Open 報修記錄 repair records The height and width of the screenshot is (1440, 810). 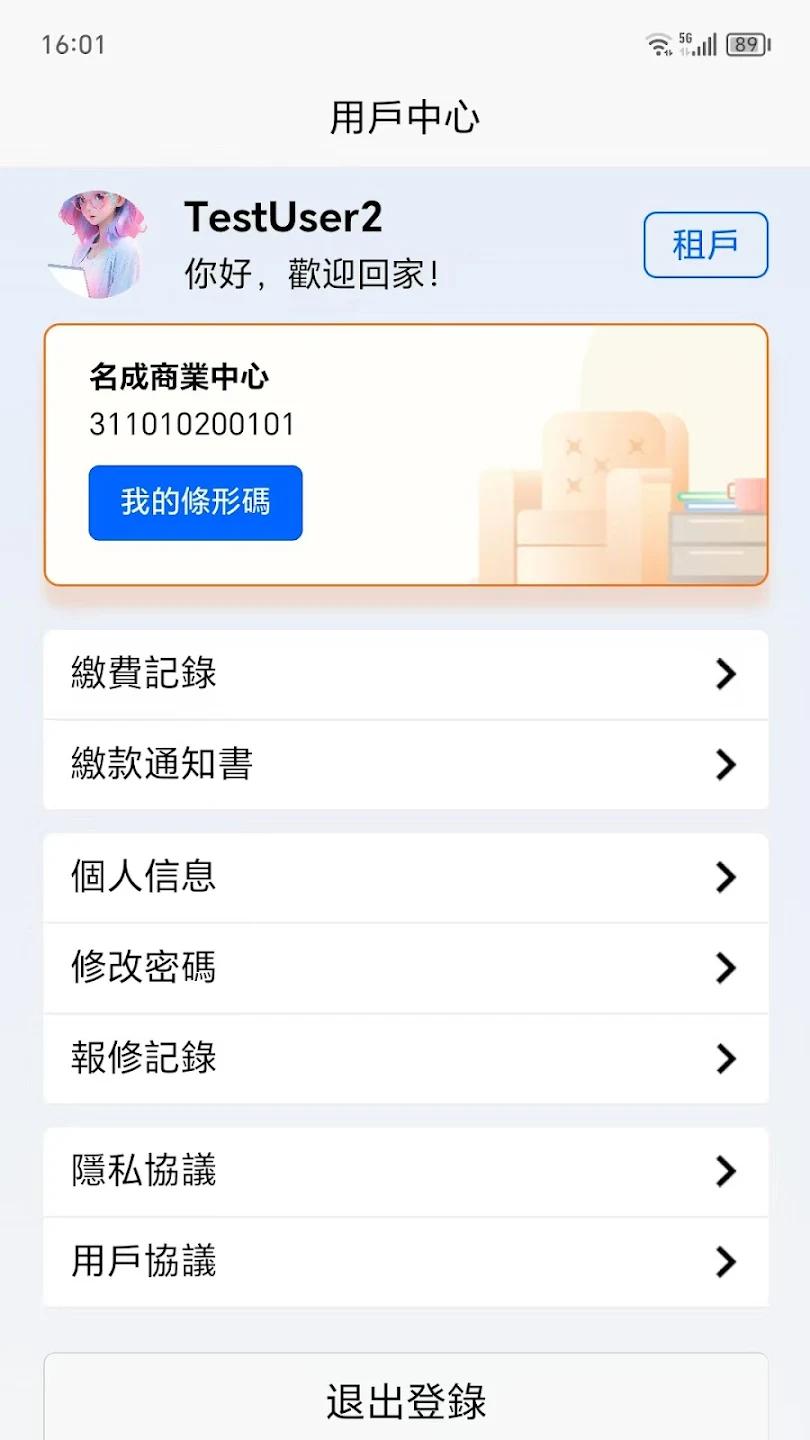pyautogui.click(x=405, y=1058)
